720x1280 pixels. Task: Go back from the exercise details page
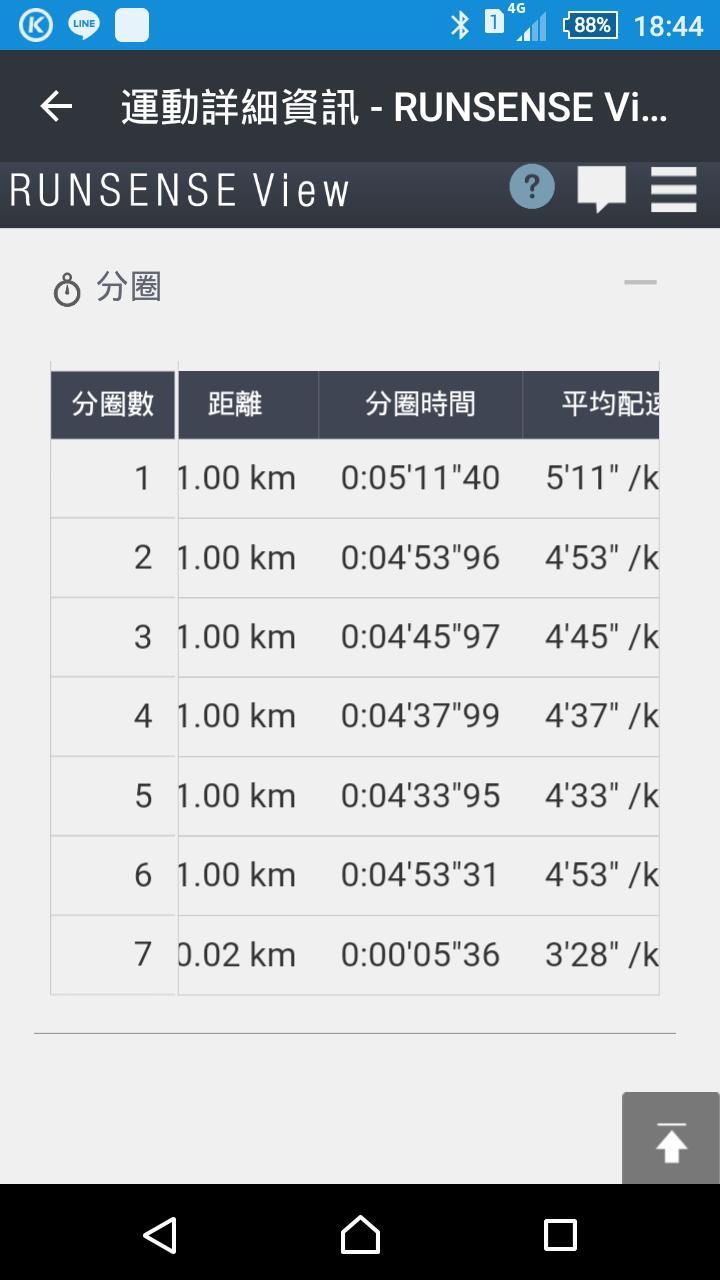click(56, 106)
